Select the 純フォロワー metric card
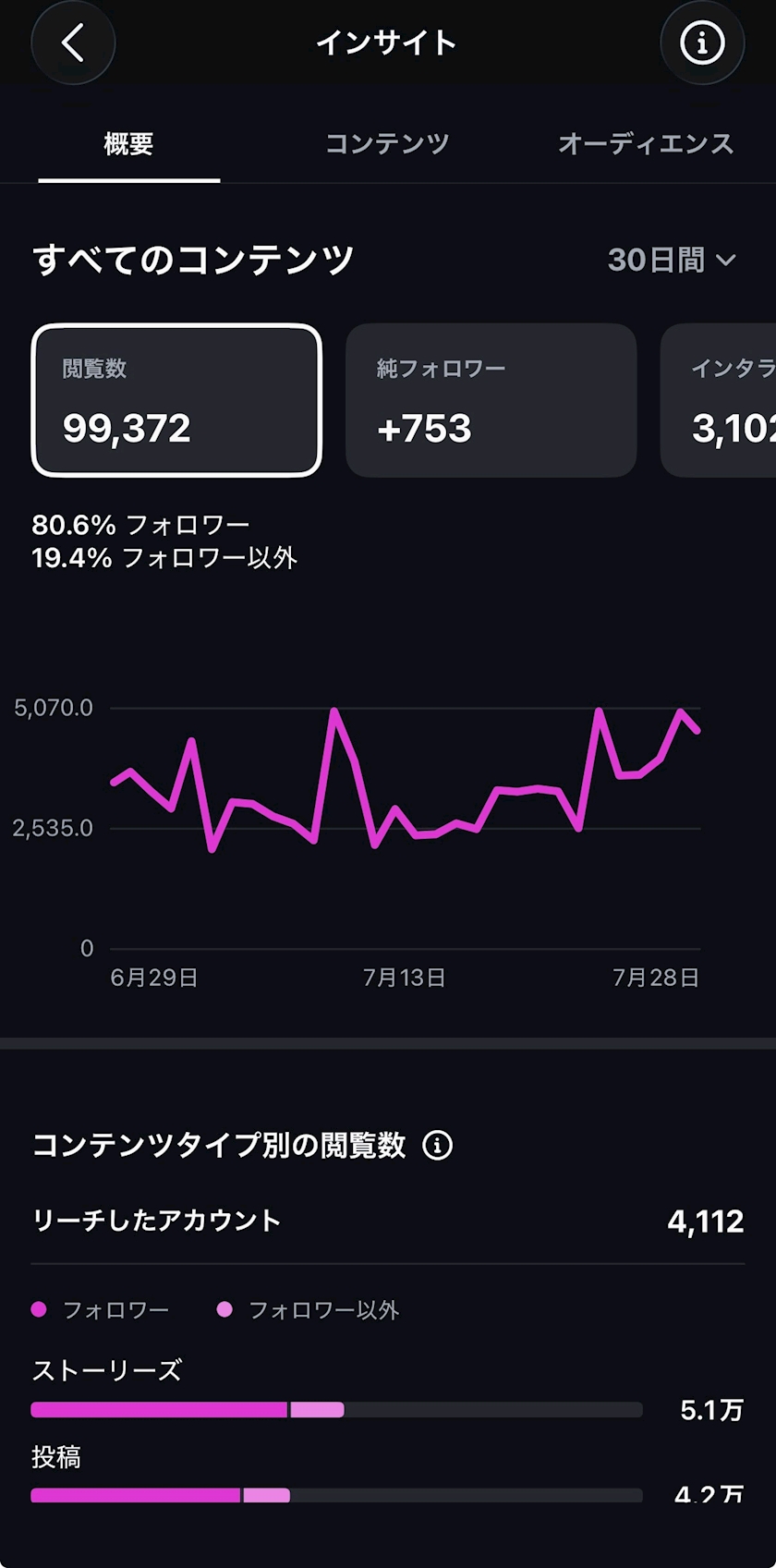 (x=491, y=400)
